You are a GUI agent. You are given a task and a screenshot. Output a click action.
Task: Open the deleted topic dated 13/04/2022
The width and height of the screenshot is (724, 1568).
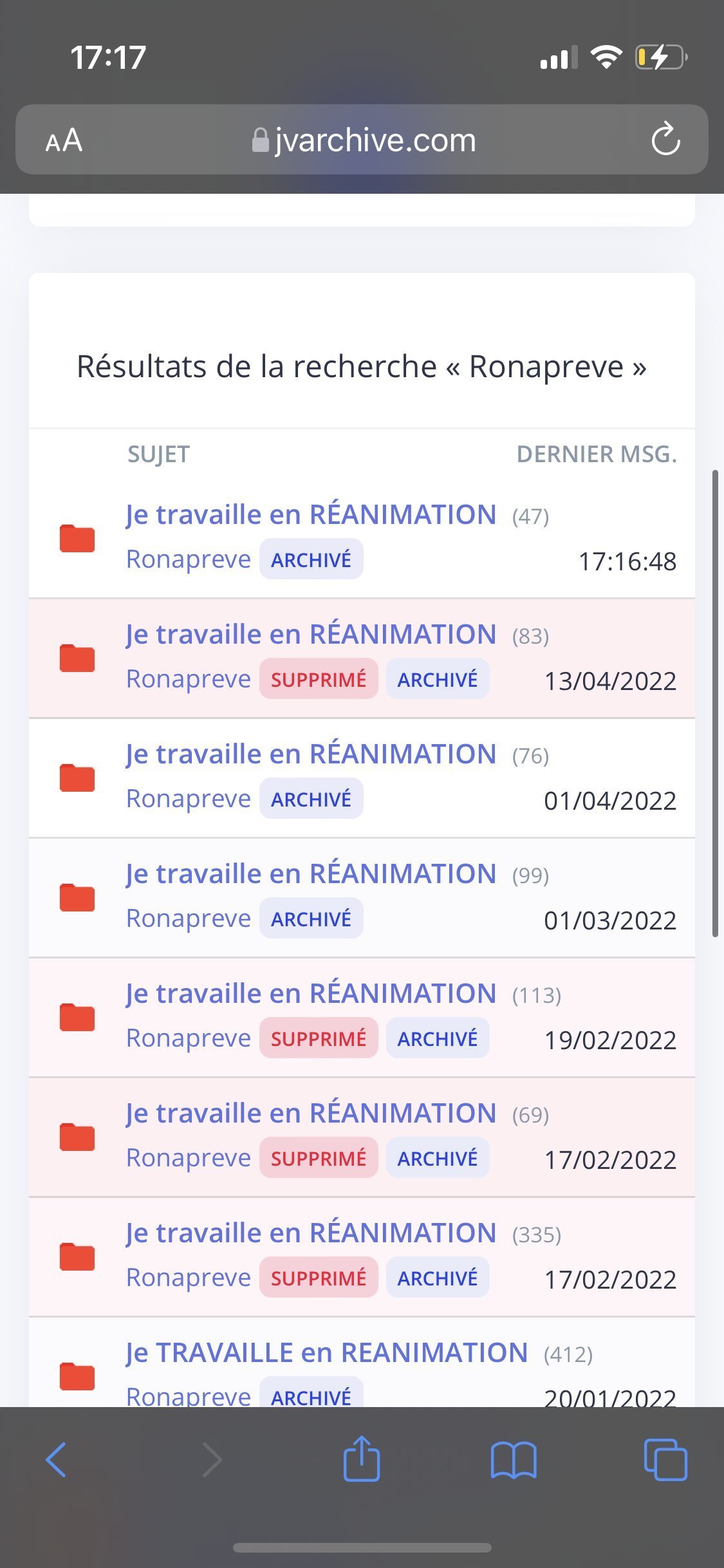[x=311, y=635]
